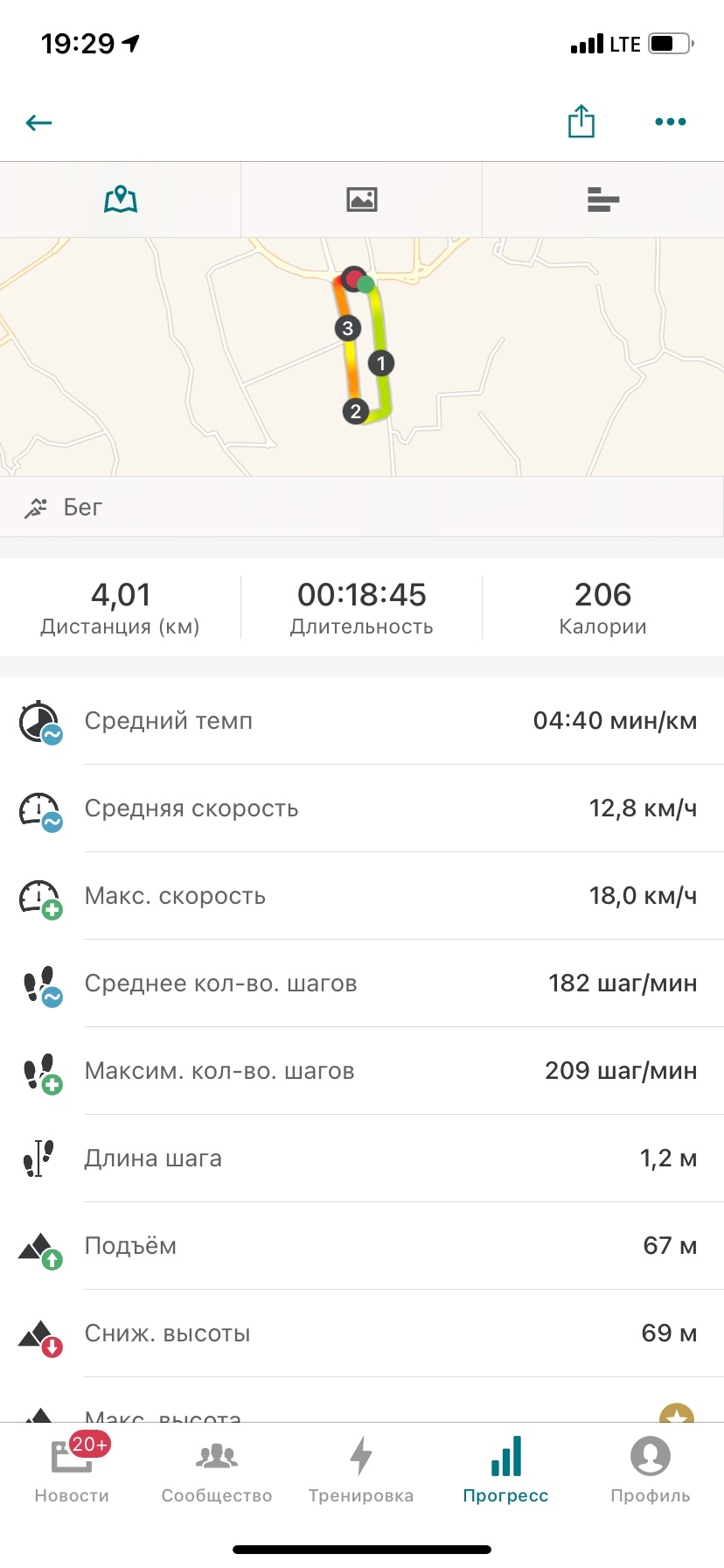Image resolution: width=724 pixels, height=1568 pixels.
Task: Open the running route map
Action: click(x=362, y=357)
